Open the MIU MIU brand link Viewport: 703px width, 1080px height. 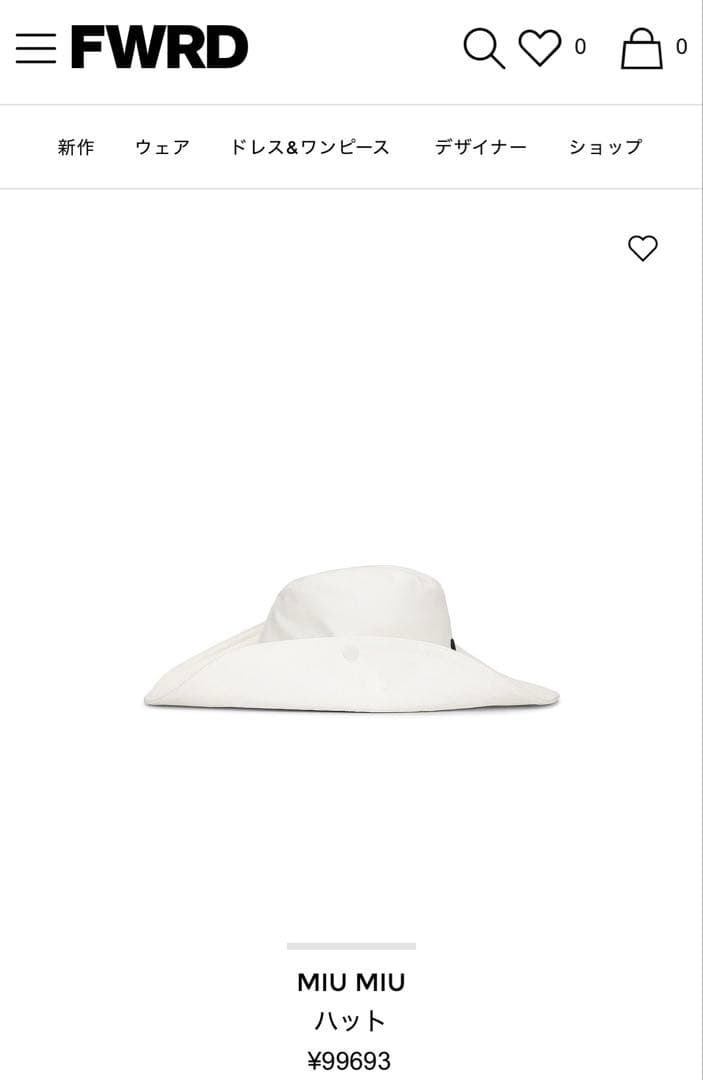coord(351,982)
